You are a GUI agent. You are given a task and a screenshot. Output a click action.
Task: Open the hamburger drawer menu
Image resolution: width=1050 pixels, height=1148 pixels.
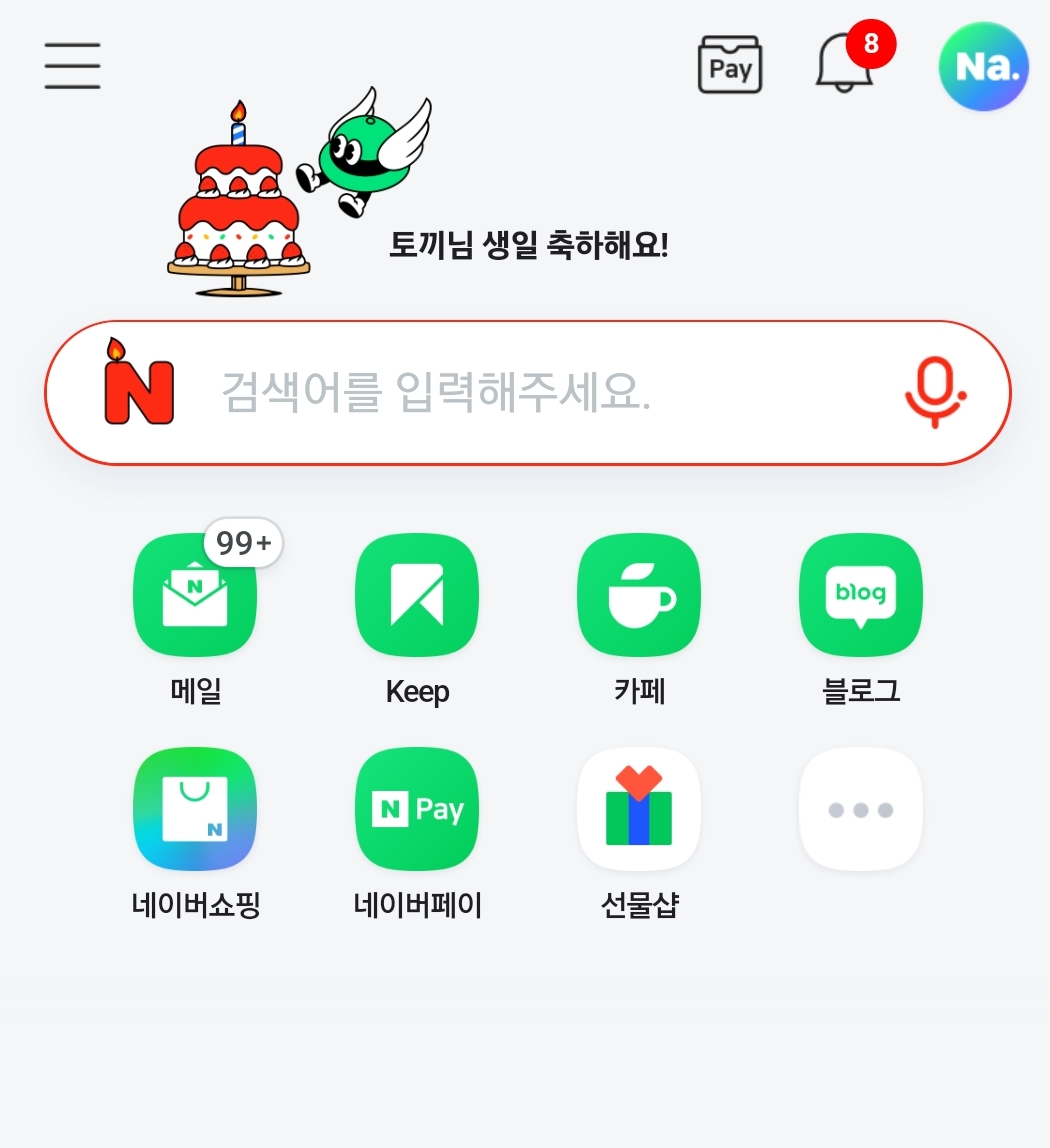72,66
